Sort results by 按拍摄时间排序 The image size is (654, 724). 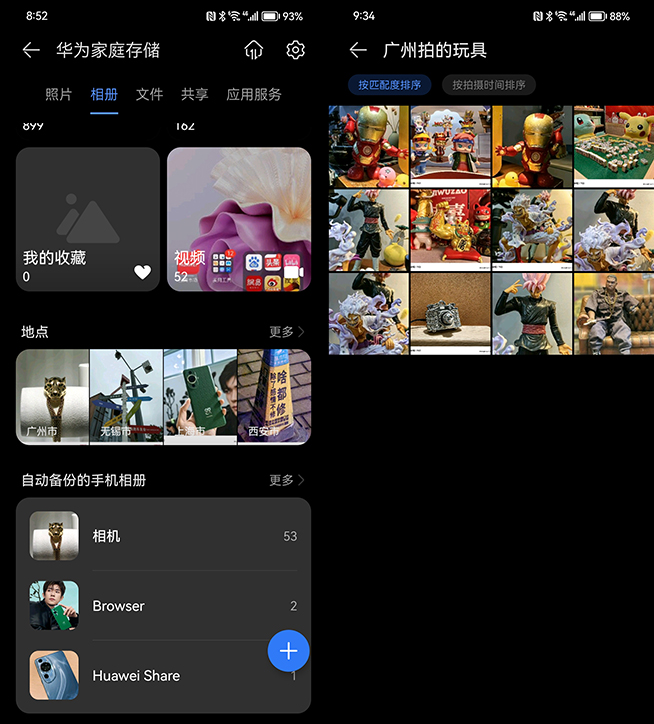pos(489,85)
